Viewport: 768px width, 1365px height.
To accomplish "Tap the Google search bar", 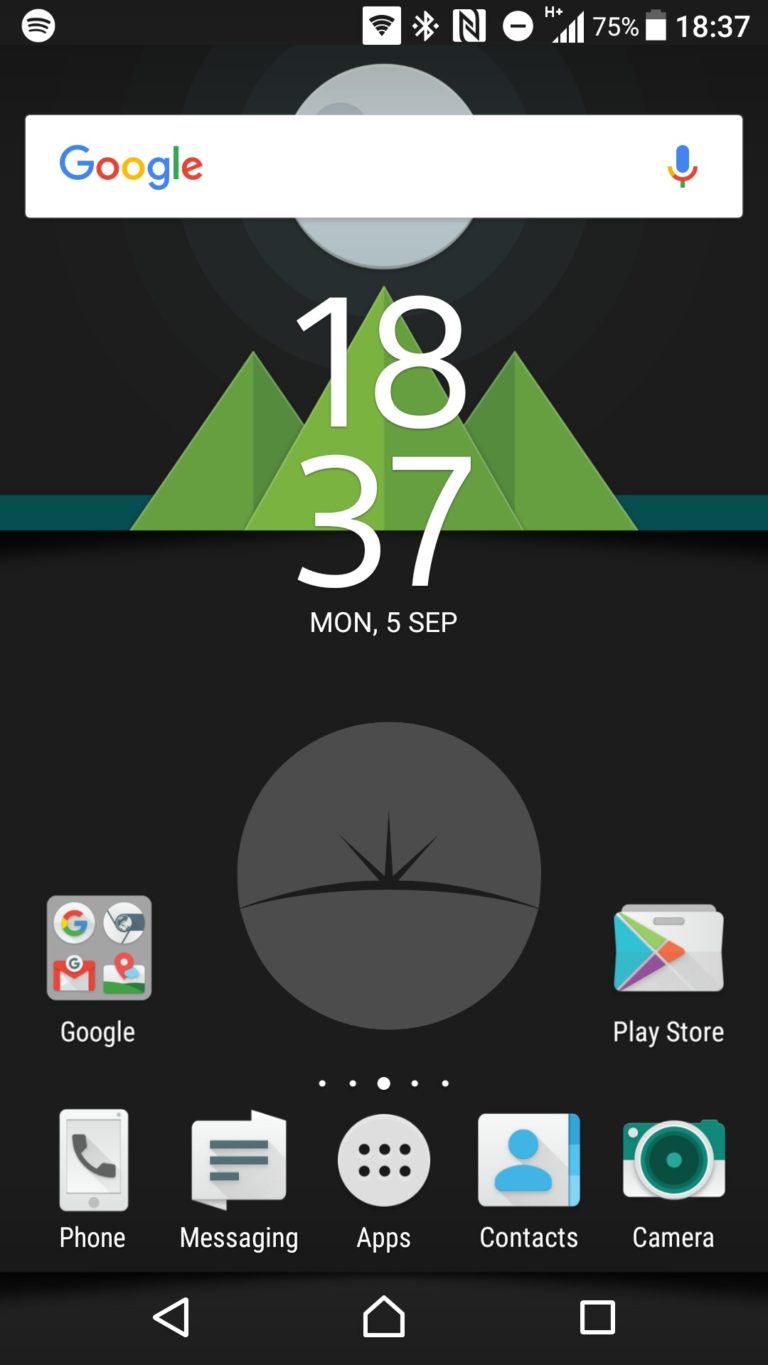I will [384, 166].
